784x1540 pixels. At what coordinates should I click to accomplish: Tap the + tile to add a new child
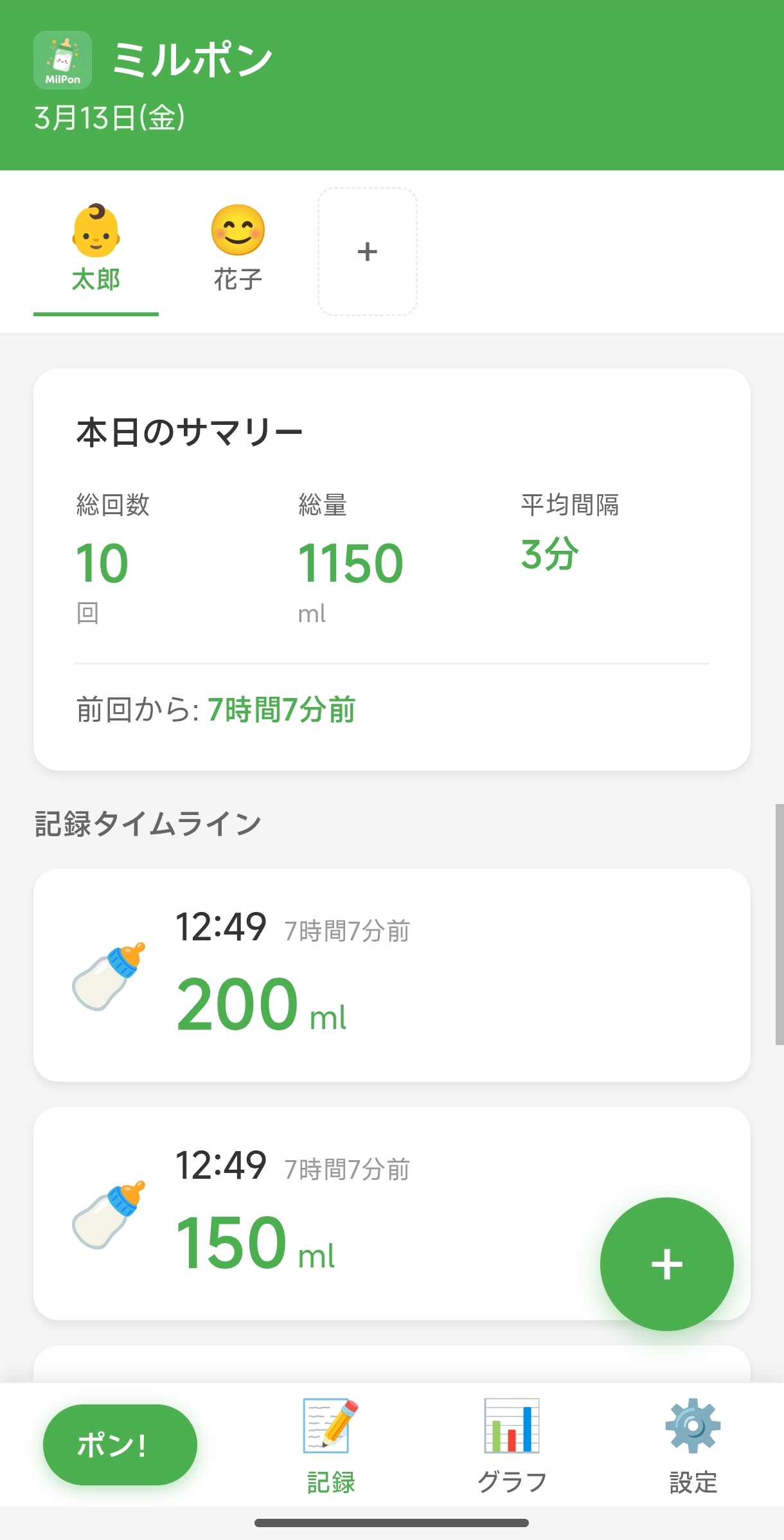tap(367, 252)
